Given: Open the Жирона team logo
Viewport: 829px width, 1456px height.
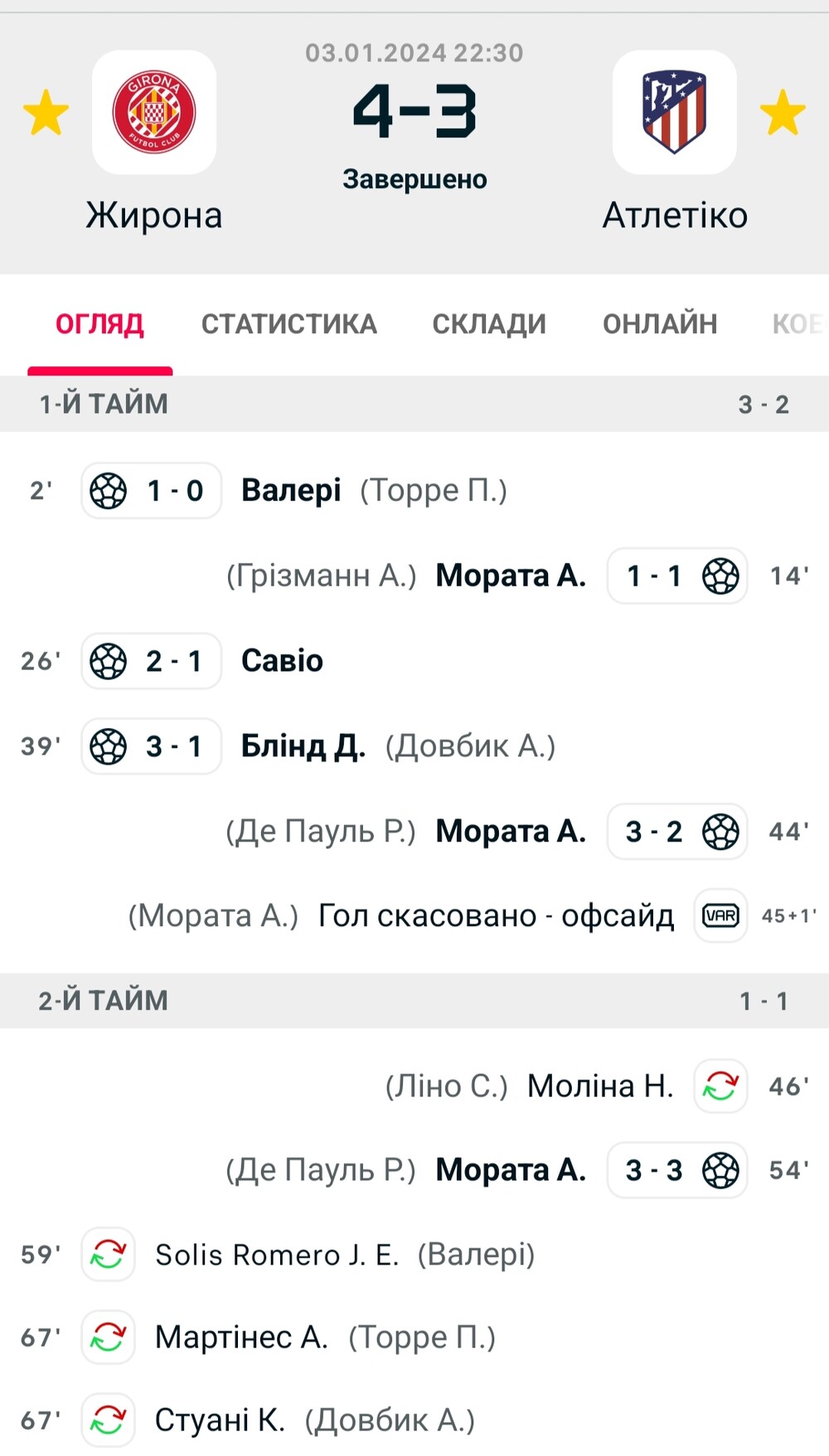Looking at the screenshot, I should coord(154,112).
